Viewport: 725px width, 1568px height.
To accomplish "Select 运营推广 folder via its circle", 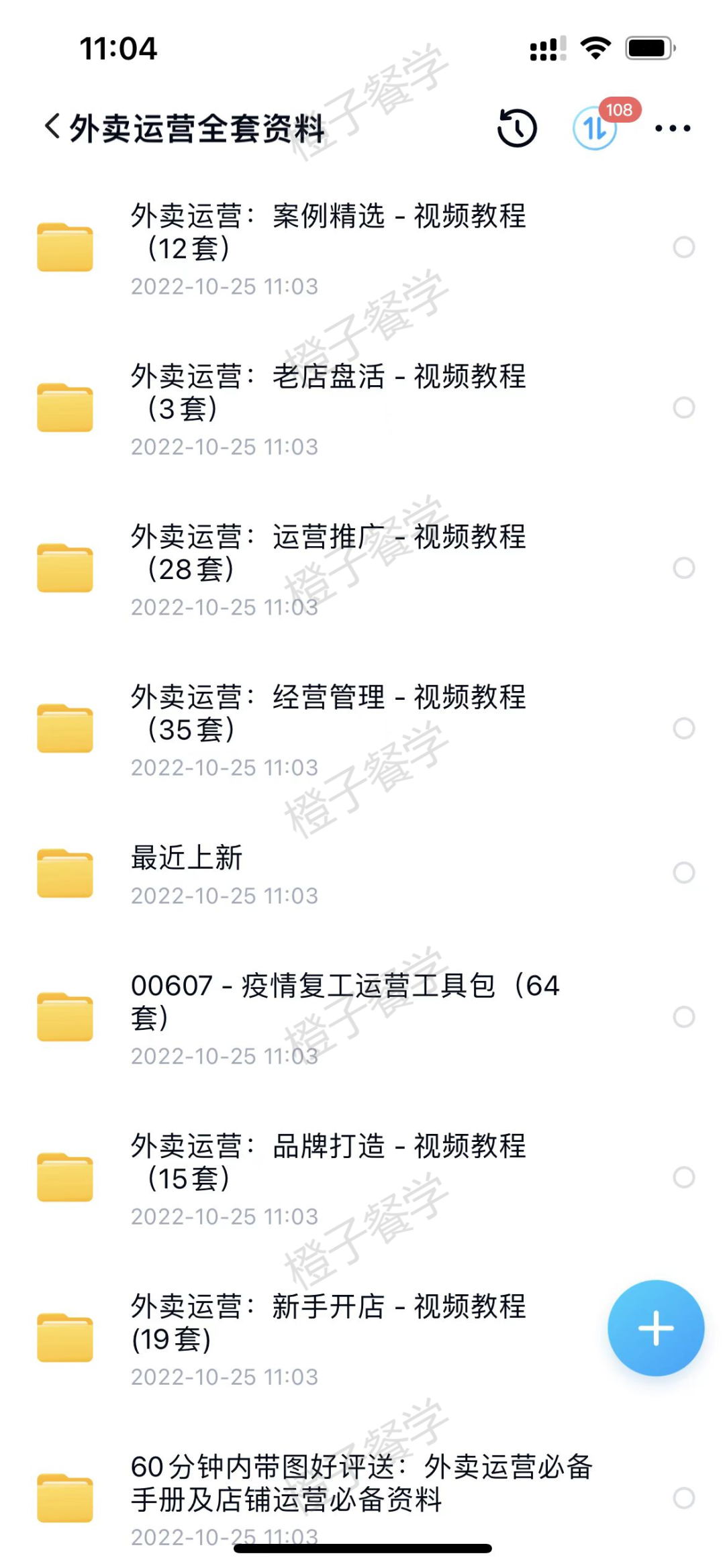I will [684, 568].
